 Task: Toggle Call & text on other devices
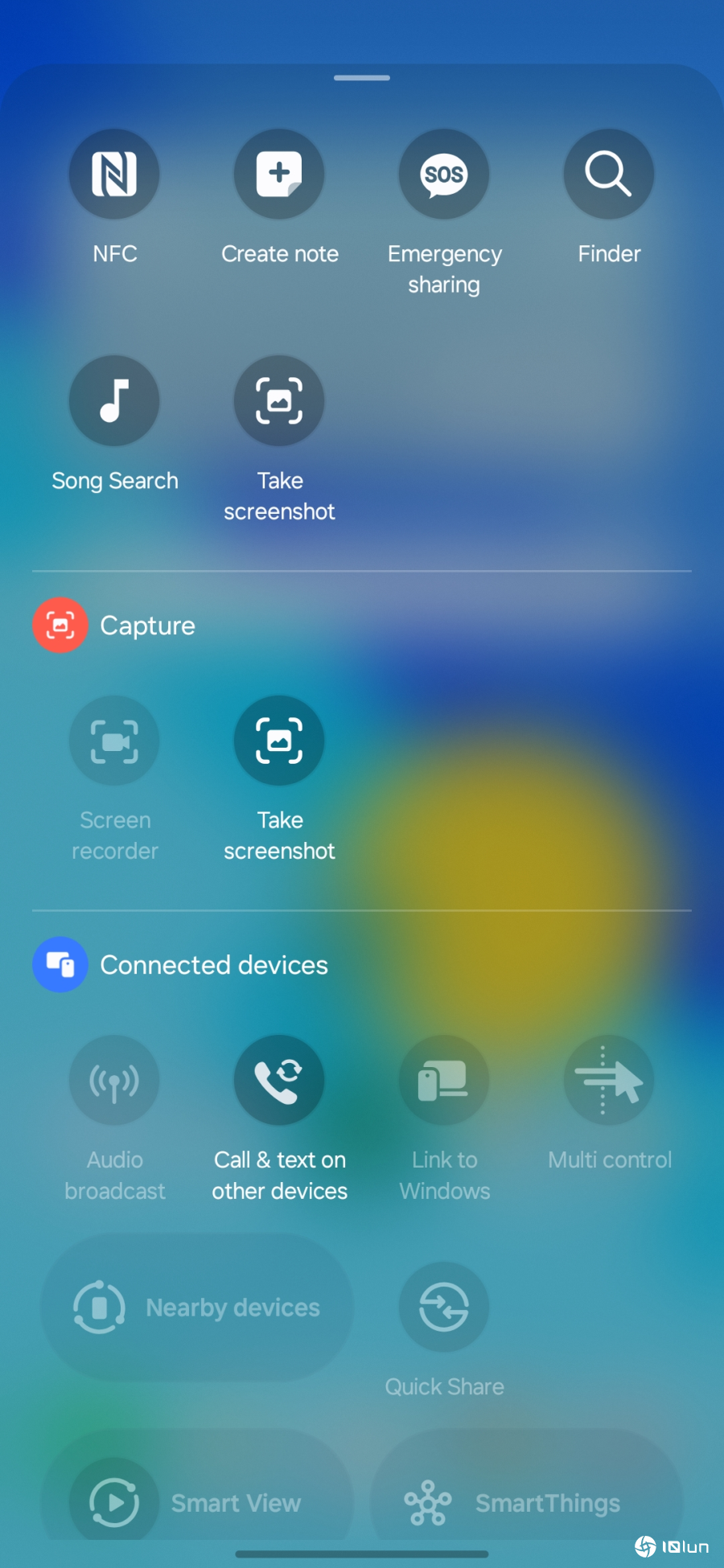tap(279, 1080)
